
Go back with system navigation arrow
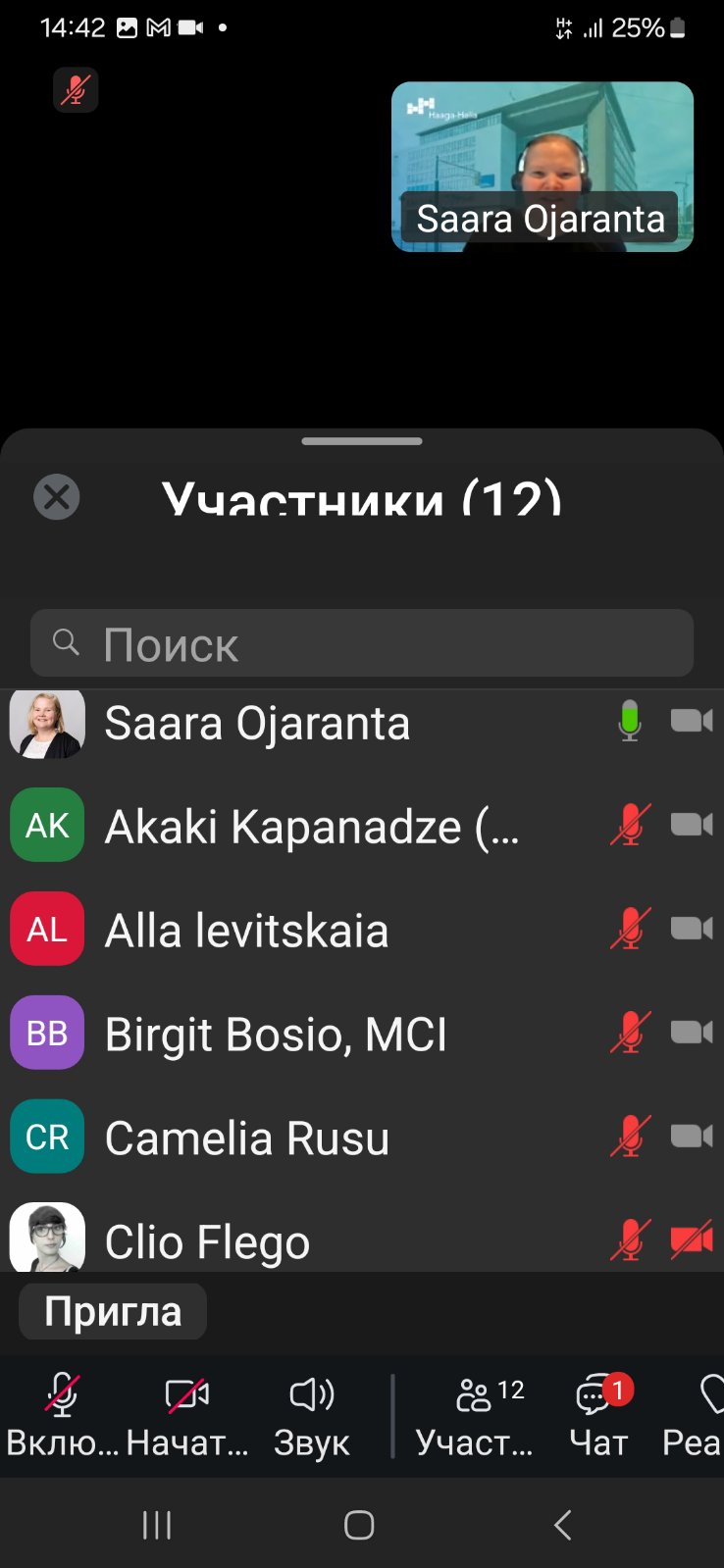pyautogui.click(x=562, y=1525)
